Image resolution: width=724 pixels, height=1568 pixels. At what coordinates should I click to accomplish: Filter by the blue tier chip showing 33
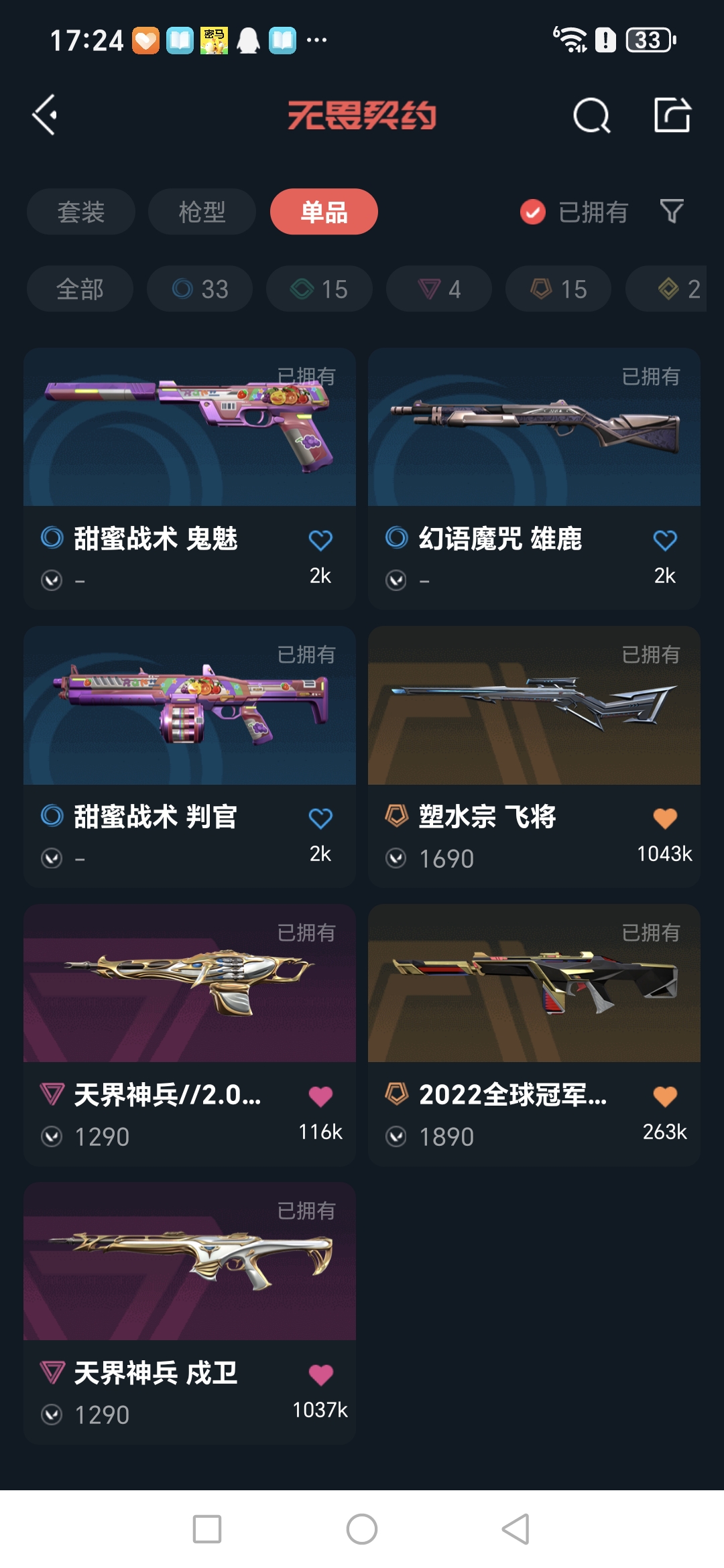[x=200, y=289]
